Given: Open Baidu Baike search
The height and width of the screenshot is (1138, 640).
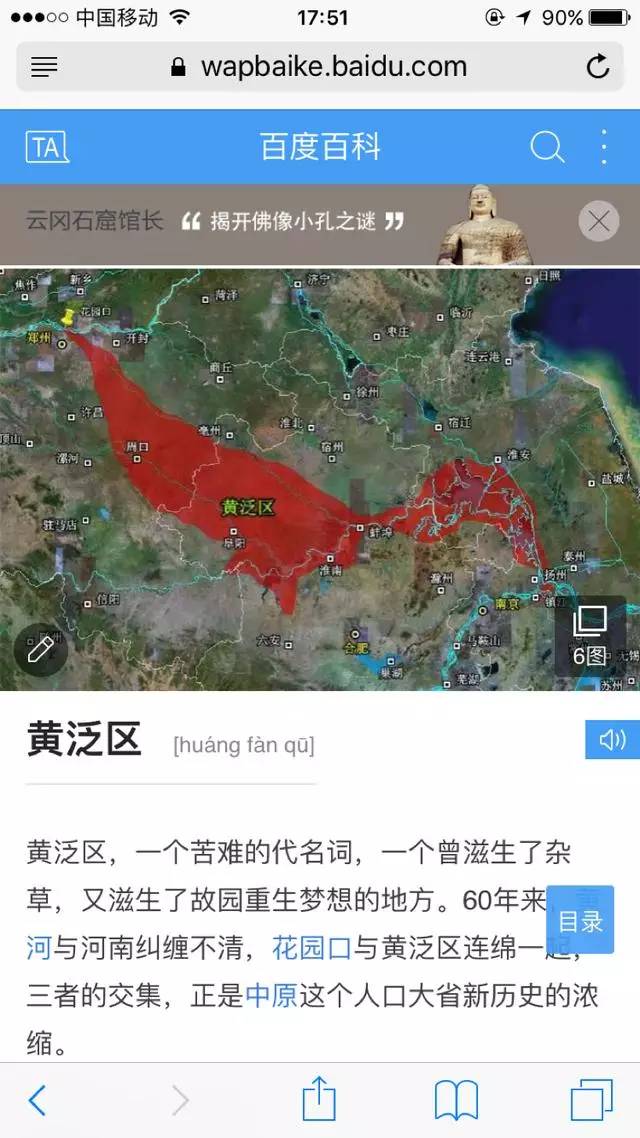Looking at the screenshot, I should pyautogui.click(x=546, y=148).
